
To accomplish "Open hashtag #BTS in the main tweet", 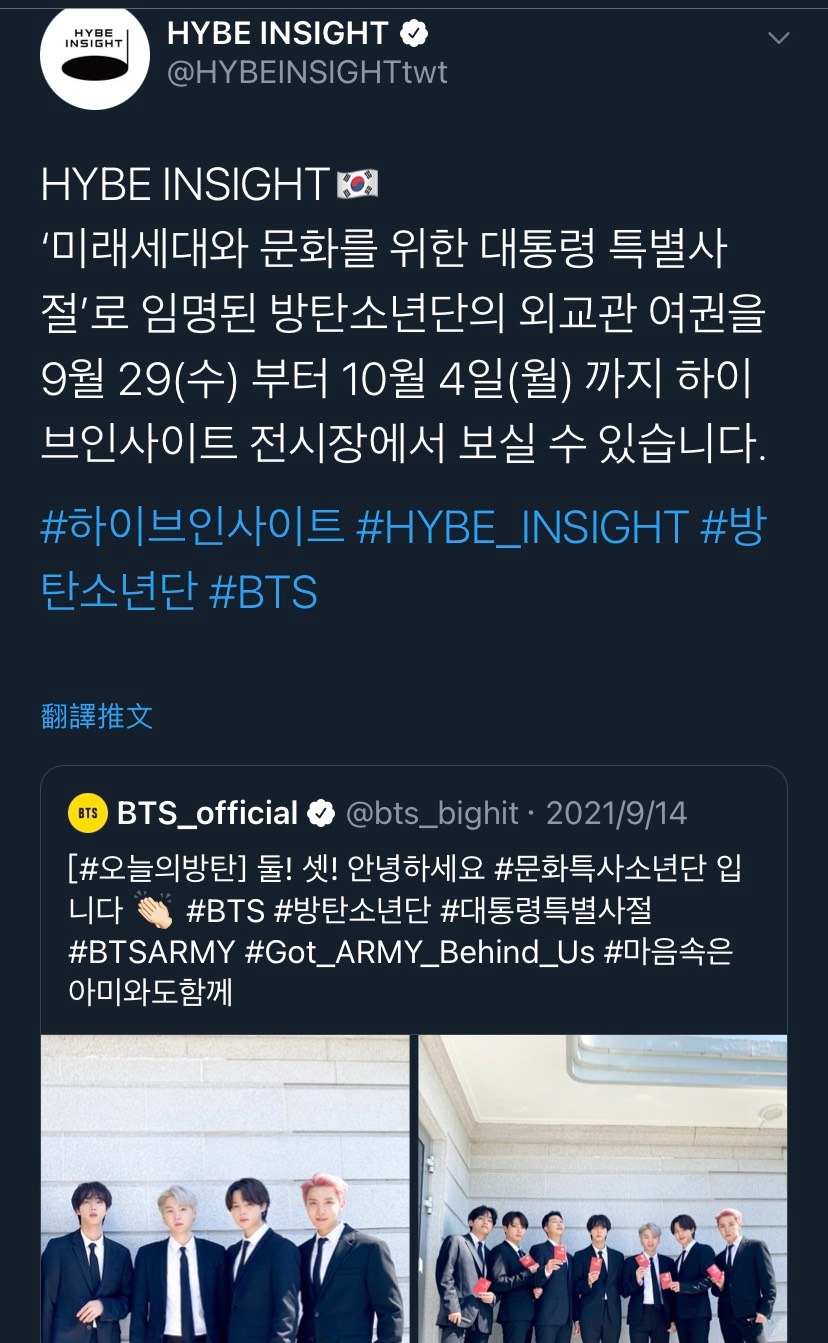I will coord(263,592).
